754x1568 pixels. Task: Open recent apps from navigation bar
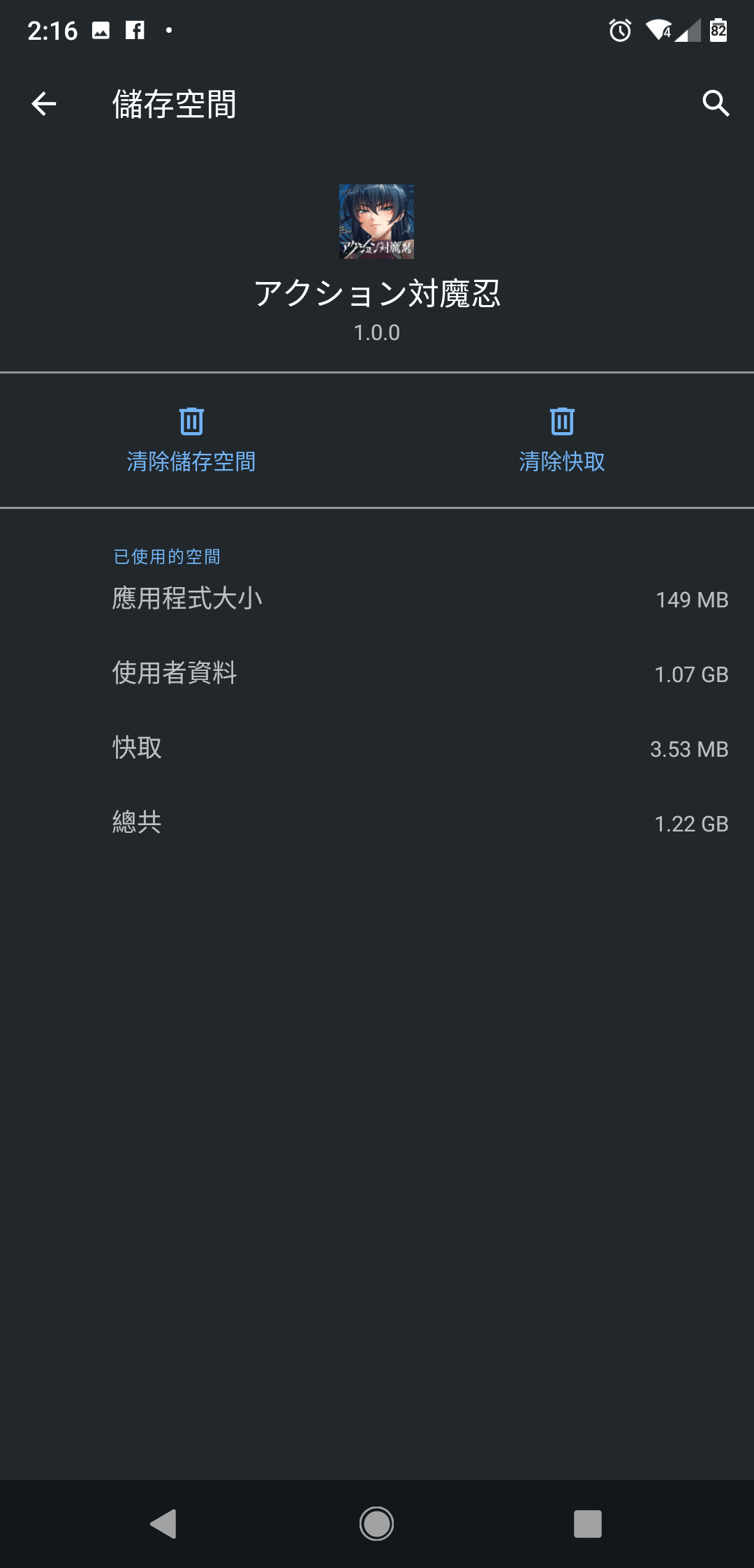pos(587,1523)
